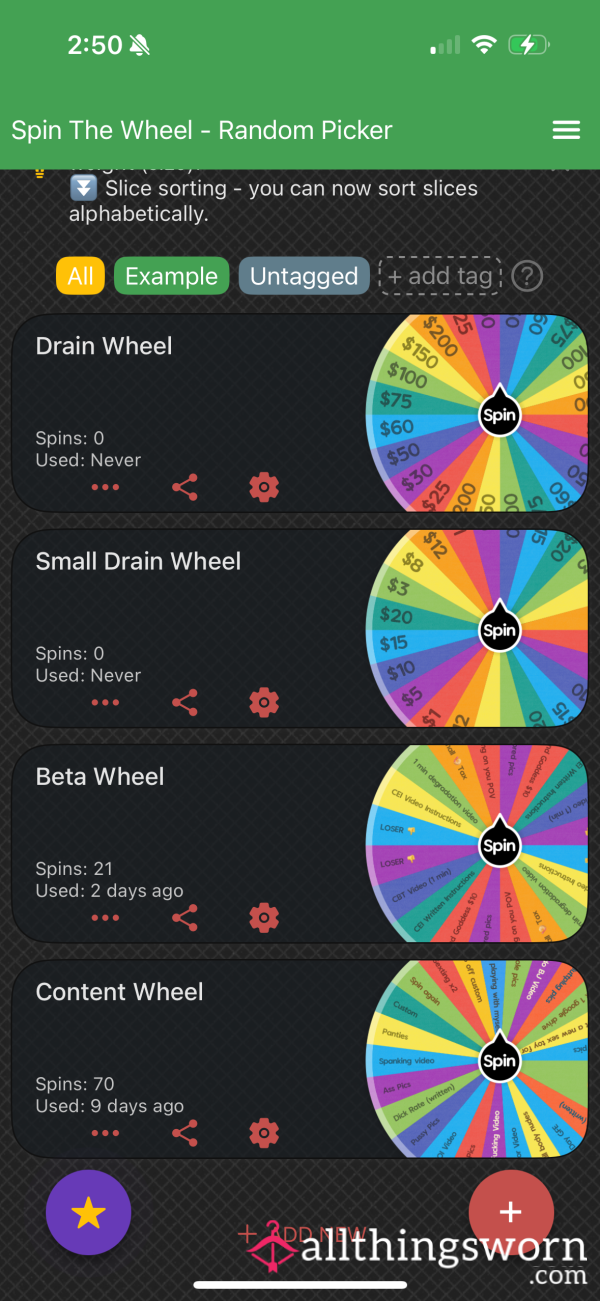Show Untagged wheels
The height and width of the screenshot is (1301, 600).
click(x=304, y=276)
